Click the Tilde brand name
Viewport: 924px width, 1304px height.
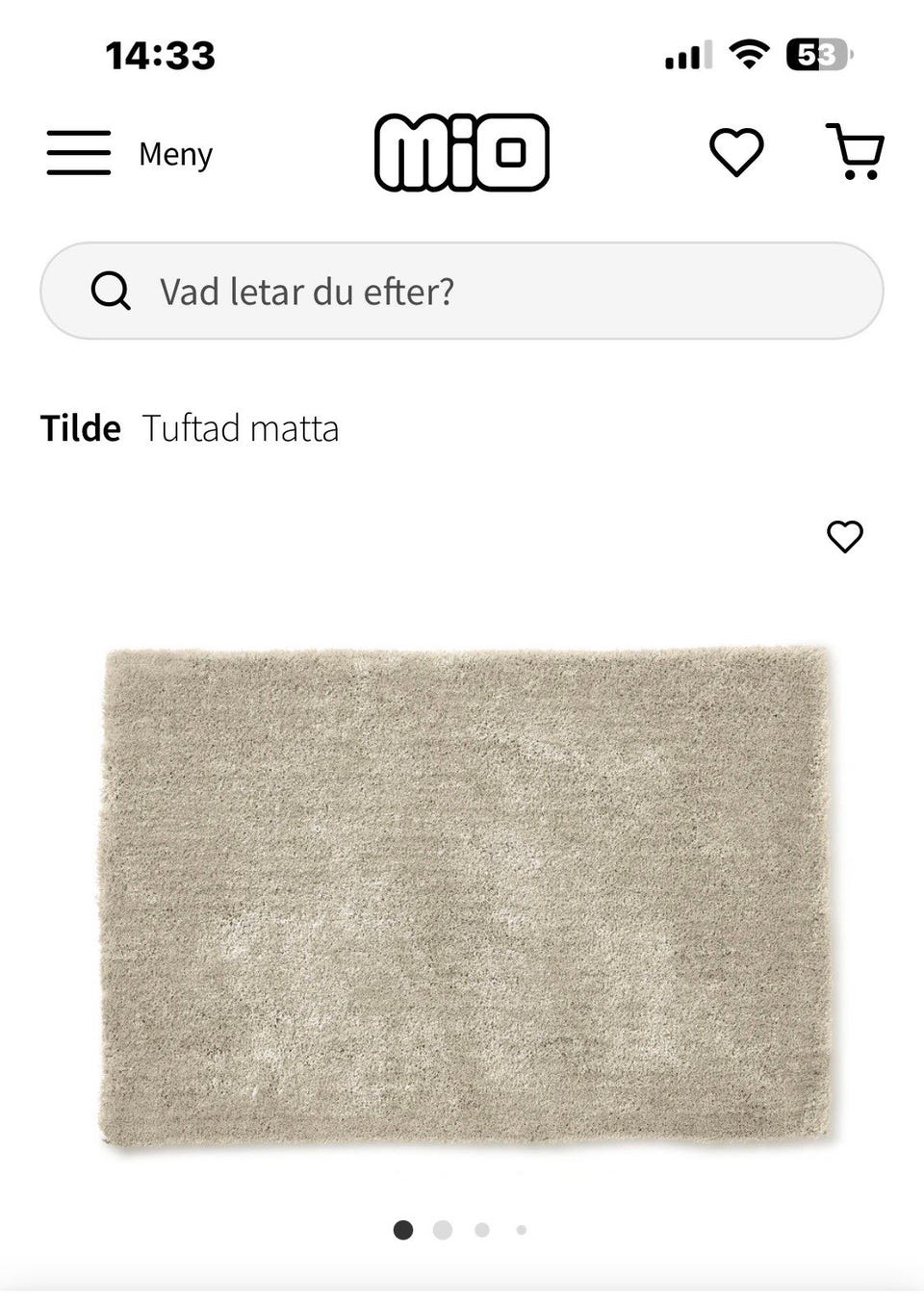[x=81, y=429]
